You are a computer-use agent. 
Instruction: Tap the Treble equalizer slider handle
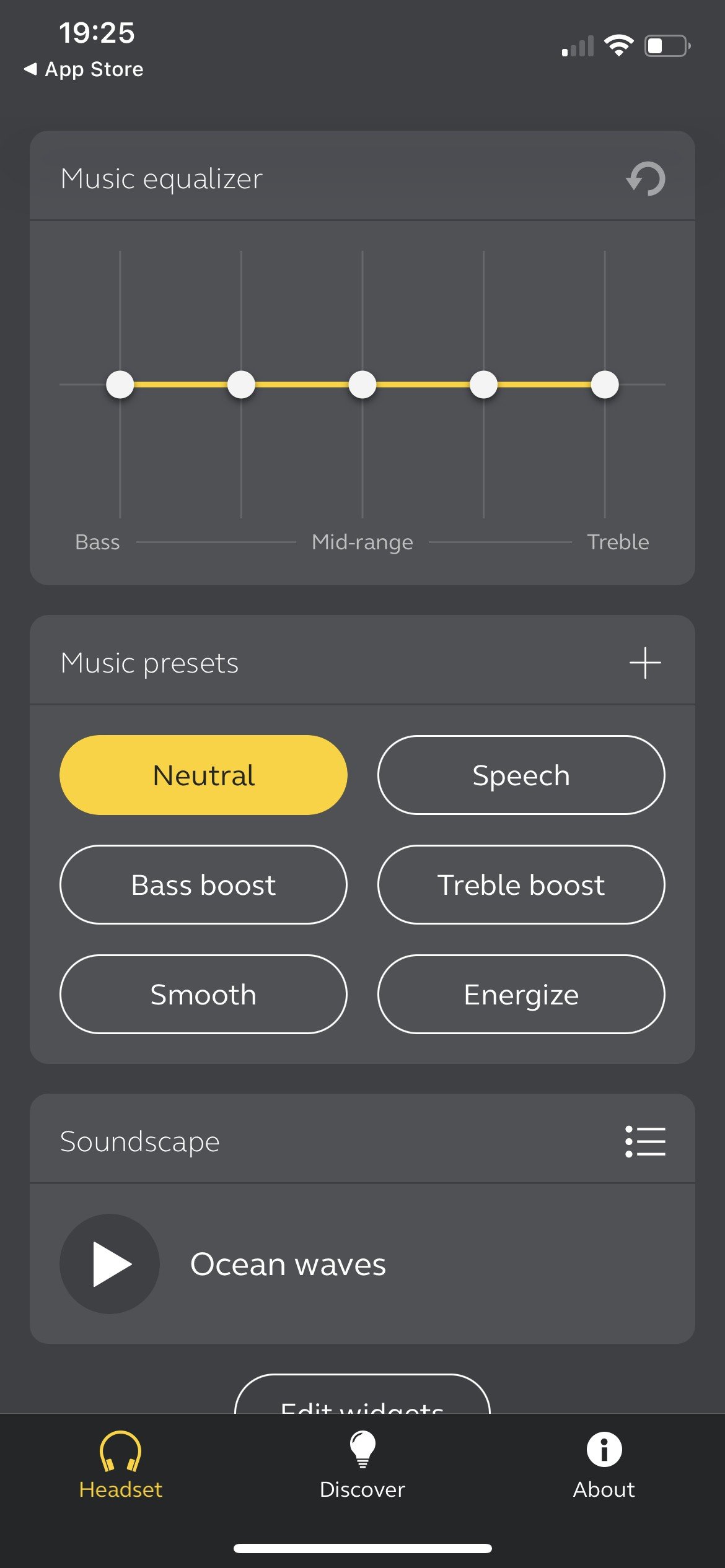tap(605, 385)
